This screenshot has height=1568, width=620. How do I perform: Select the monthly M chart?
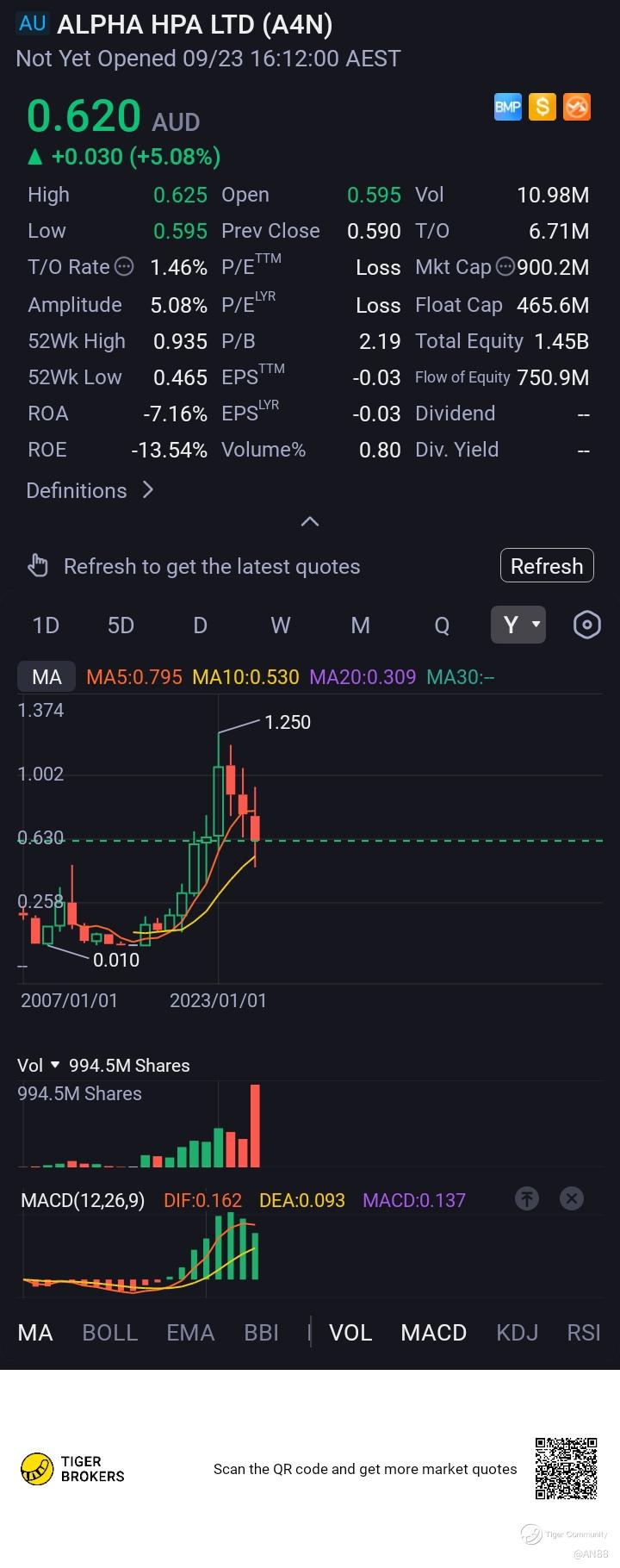click(361, 625)
